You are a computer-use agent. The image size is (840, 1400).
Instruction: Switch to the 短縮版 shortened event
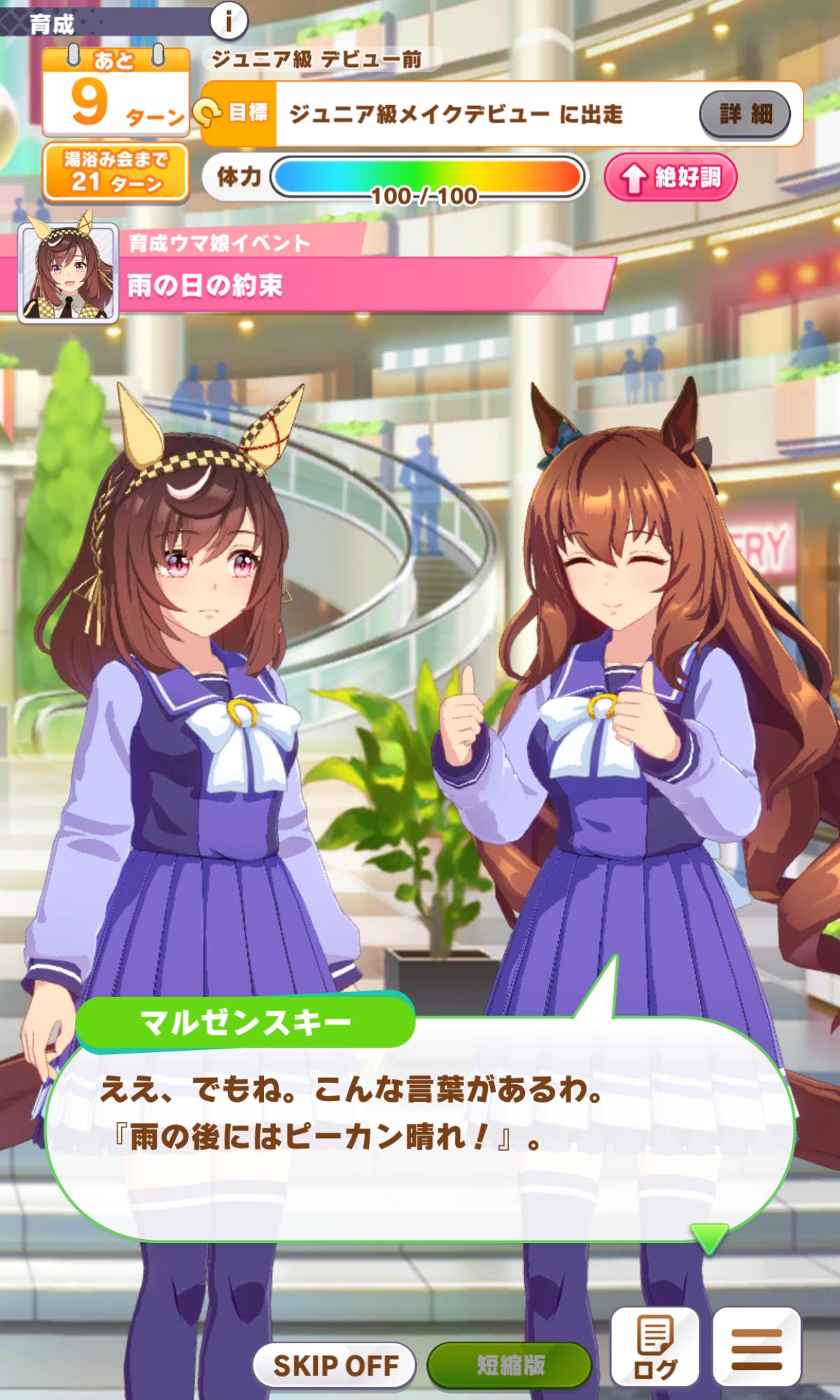510,1365
